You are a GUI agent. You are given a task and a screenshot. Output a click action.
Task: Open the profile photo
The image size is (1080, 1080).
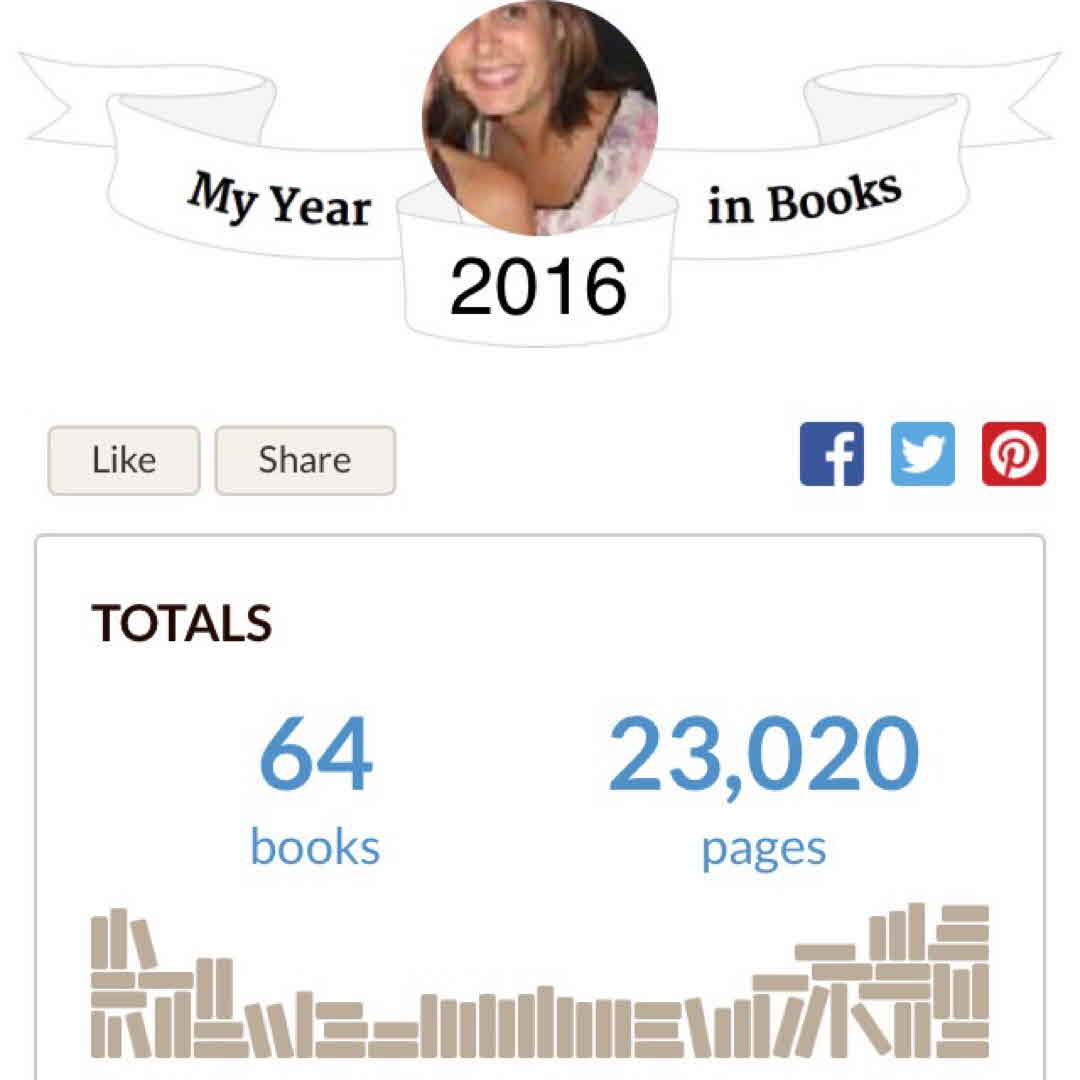540,118
